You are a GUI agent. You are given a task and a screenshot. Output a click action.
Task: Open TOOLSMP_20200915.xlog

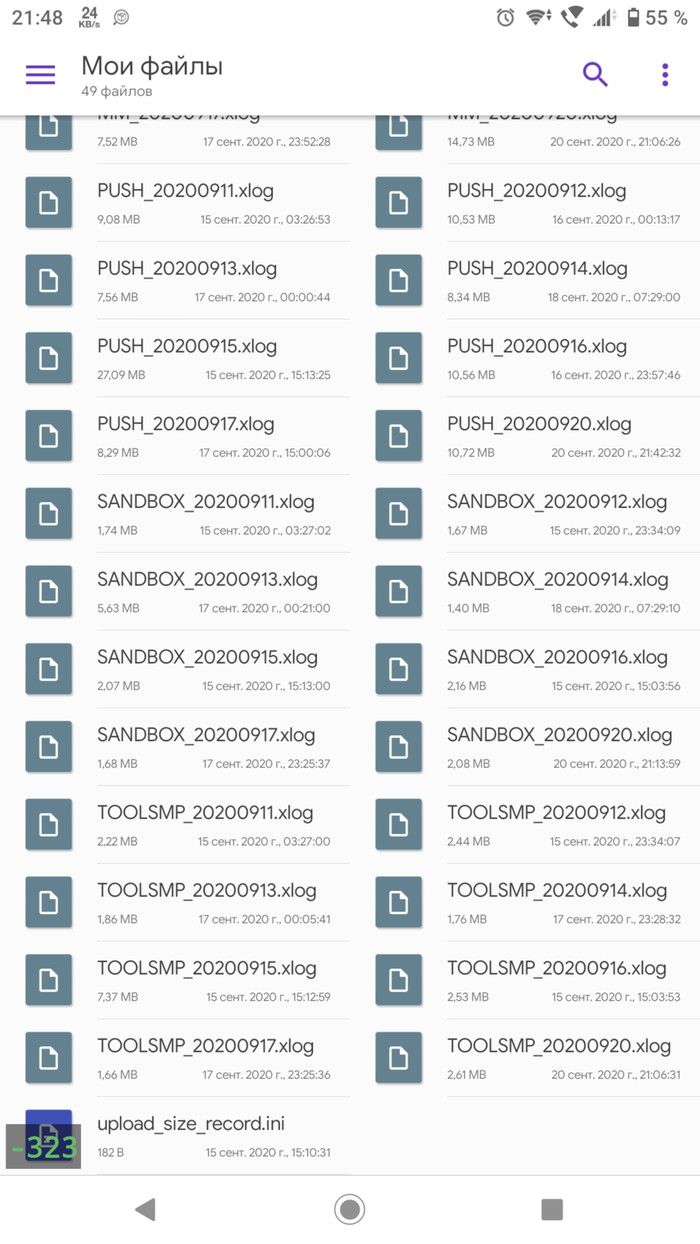(x=205, y=980)
